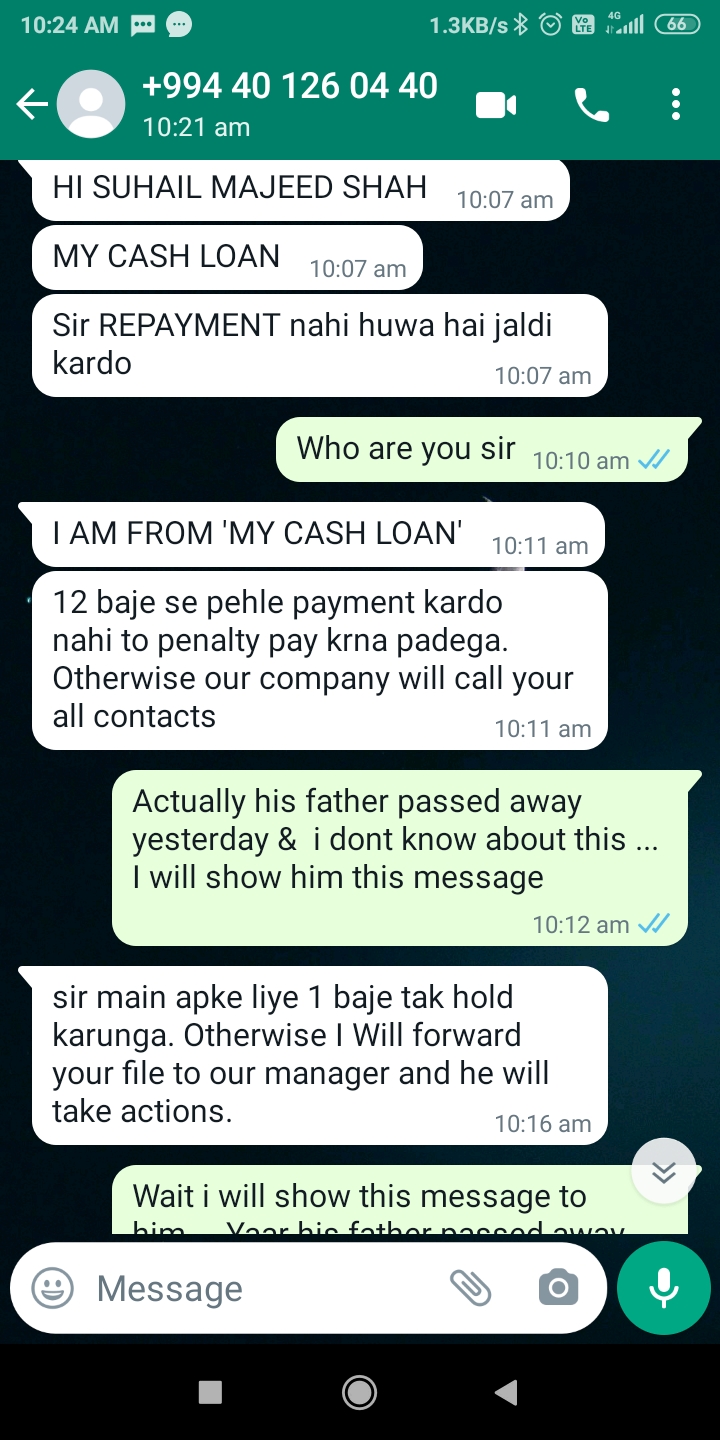Viewport: 720px width, 1440px height.
Task: Start a voice call with this number
Action: [591, 104]
